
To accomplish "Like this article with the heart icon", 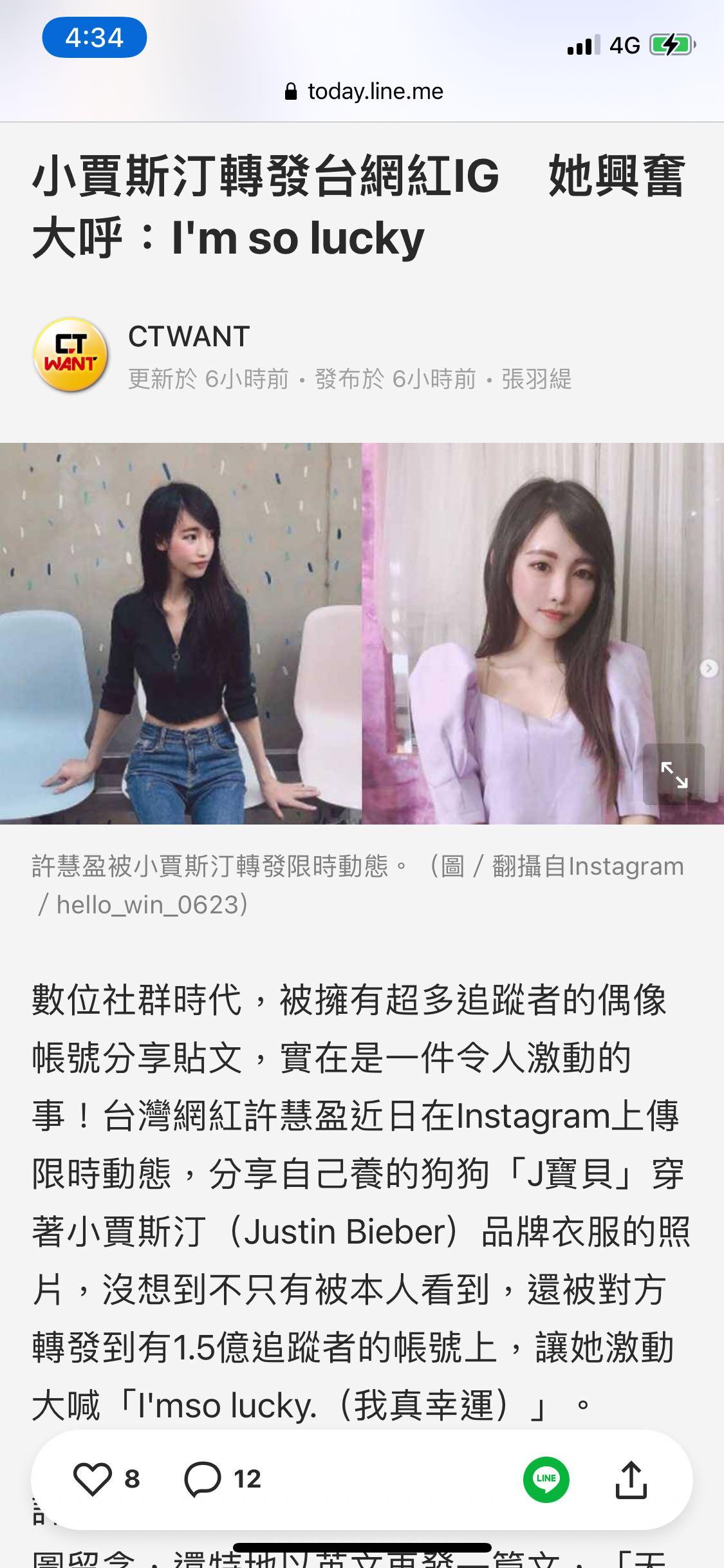I will pos(93,1479).
